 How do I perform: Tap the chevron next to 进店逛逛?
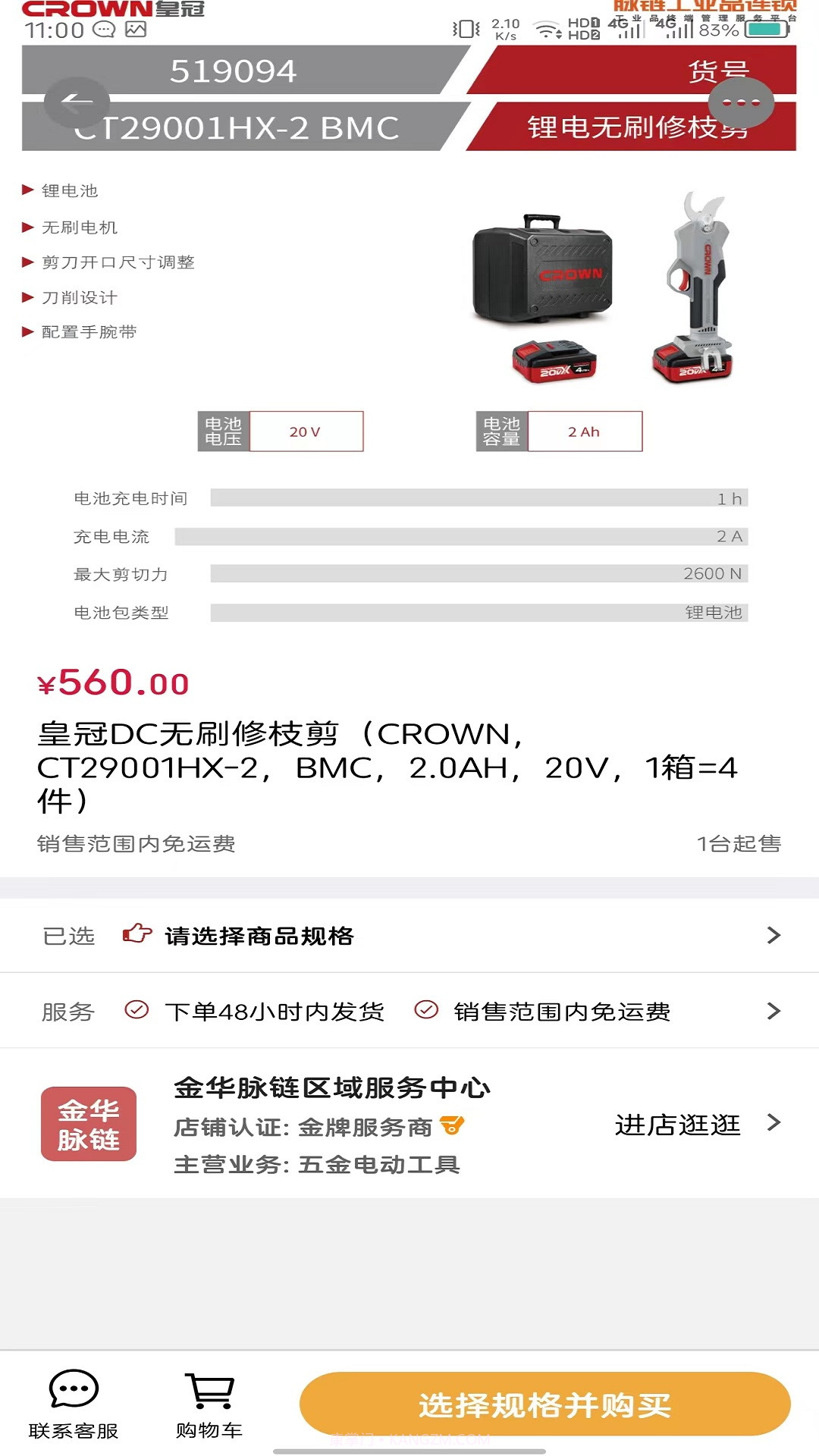tap(773, 1125)
